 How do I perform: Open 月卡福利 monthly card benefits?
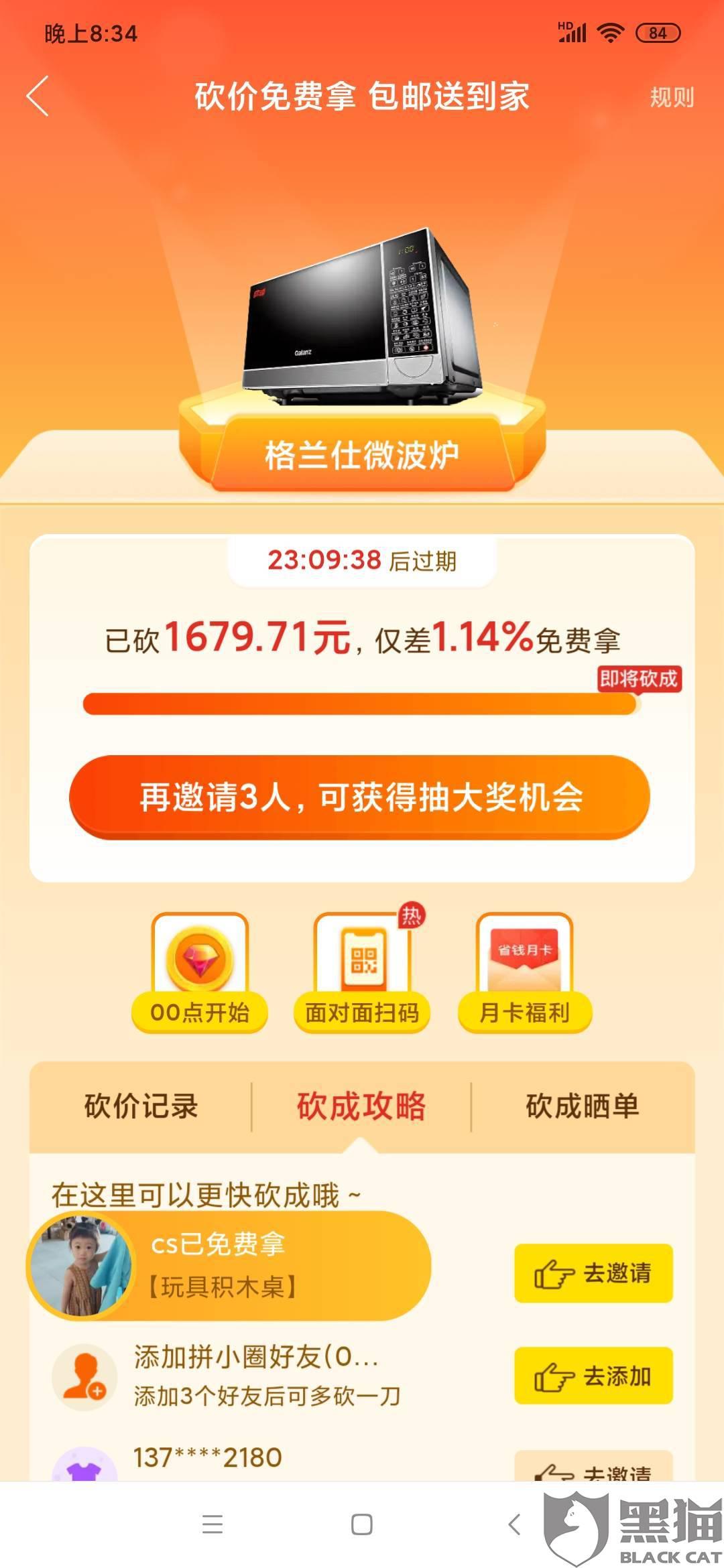click(x=525, y=972)
